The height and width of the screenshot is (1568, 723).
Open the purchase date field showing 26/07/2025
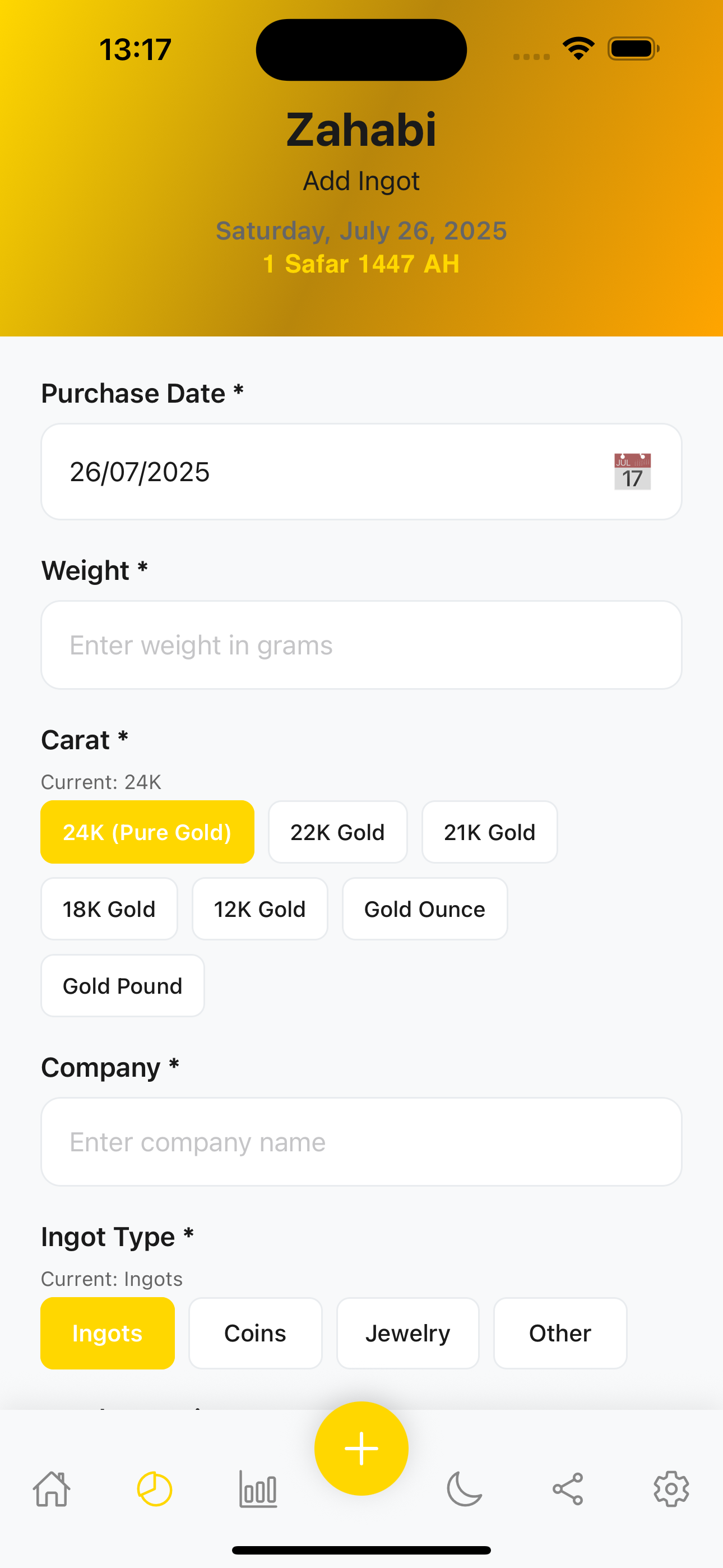304,472
